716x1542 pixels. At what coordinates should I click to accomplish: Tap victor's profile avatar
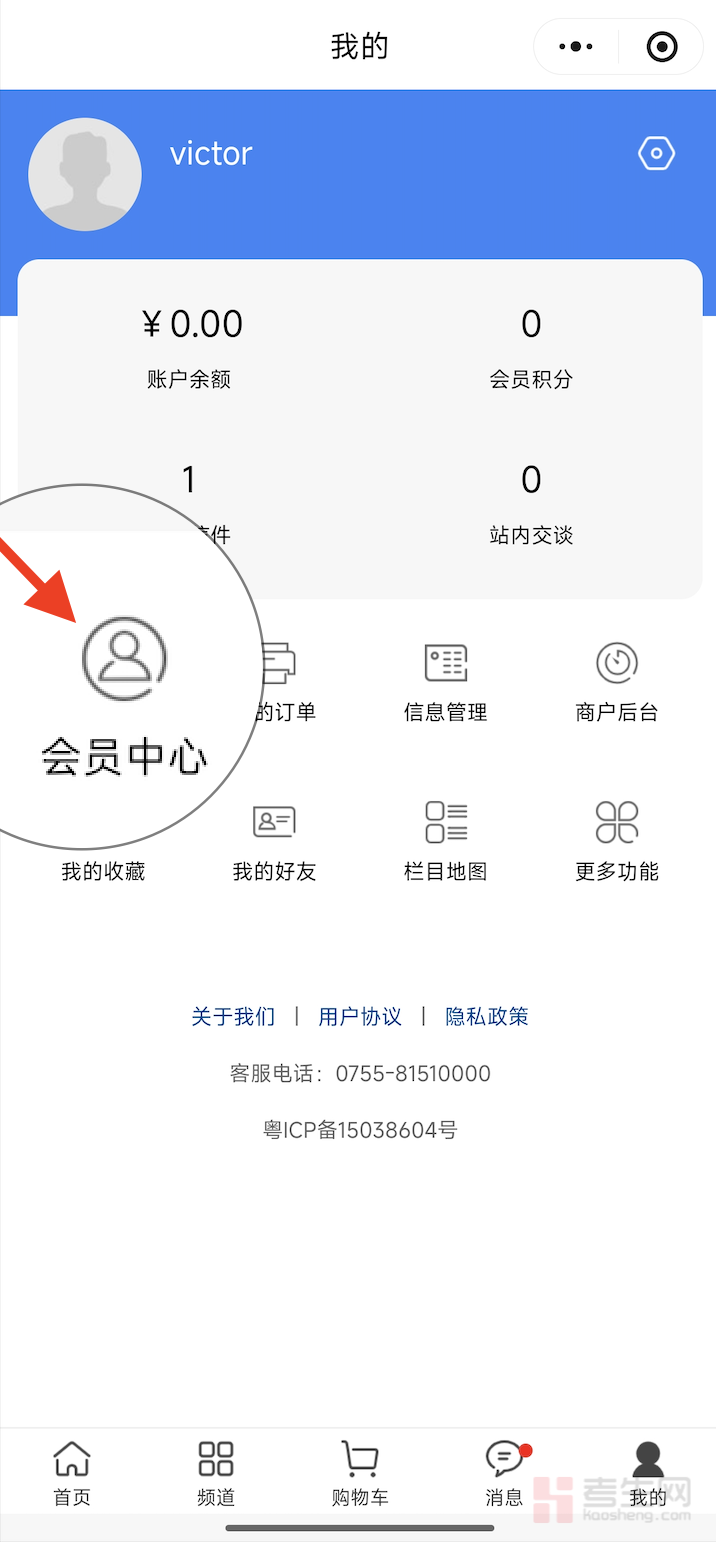85,175
